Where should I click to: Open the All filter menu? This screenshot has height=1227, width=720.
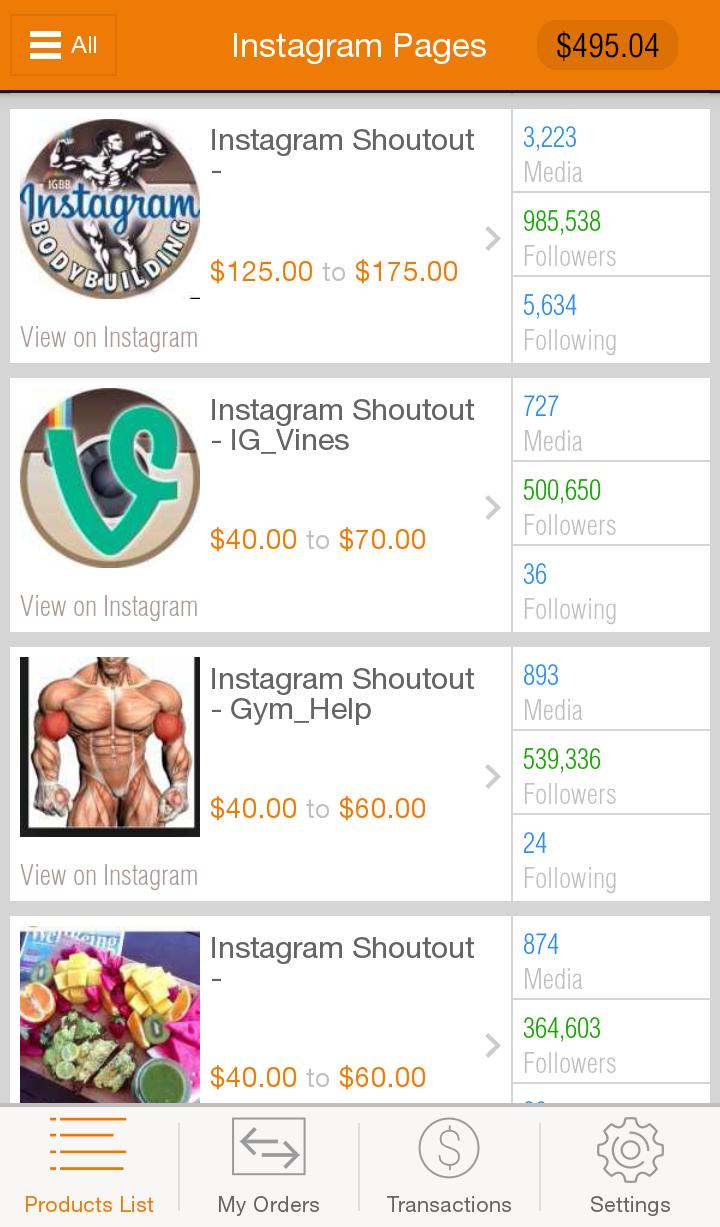63,45
